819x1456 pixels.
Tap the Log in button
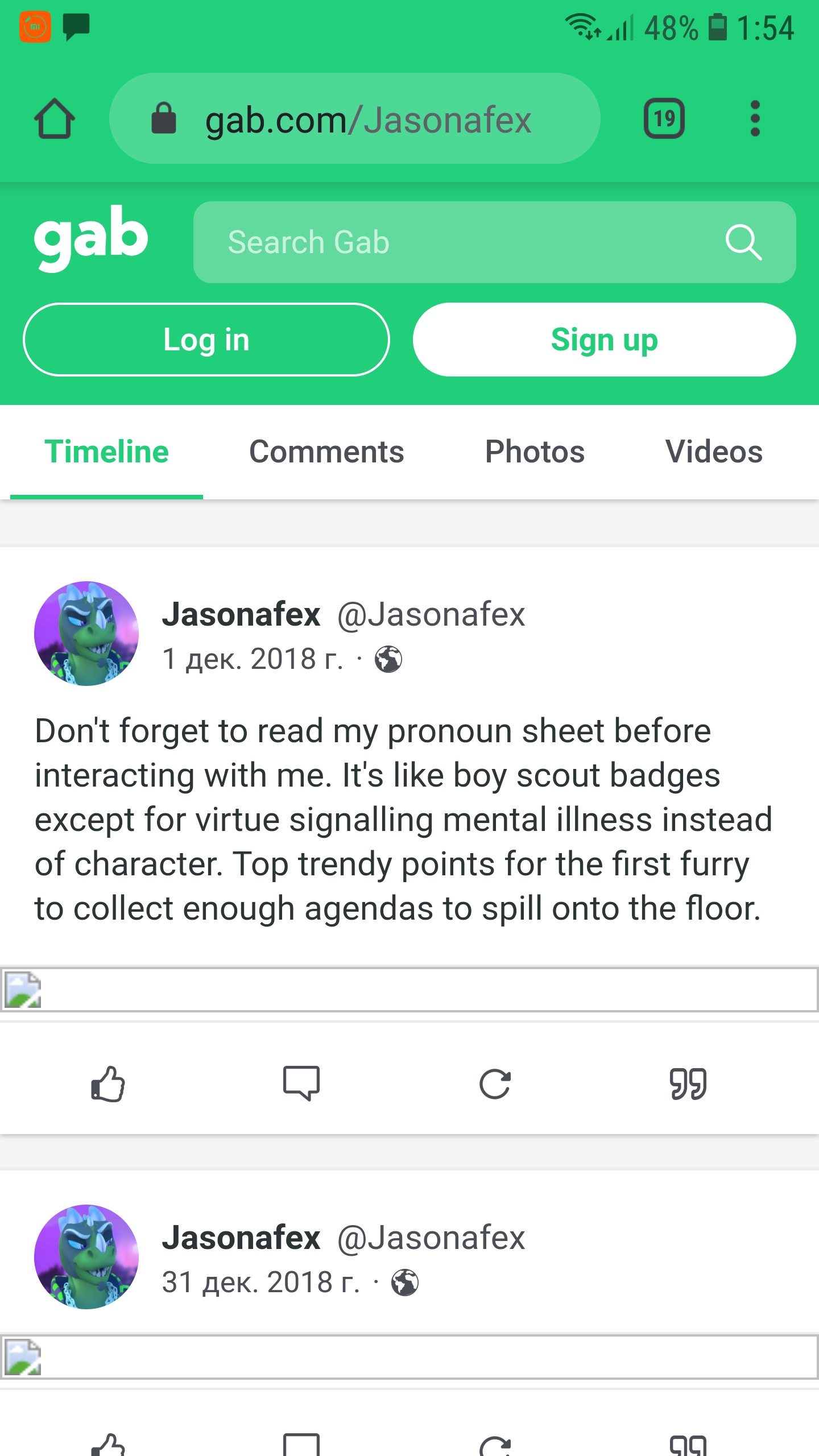(206, 340)
